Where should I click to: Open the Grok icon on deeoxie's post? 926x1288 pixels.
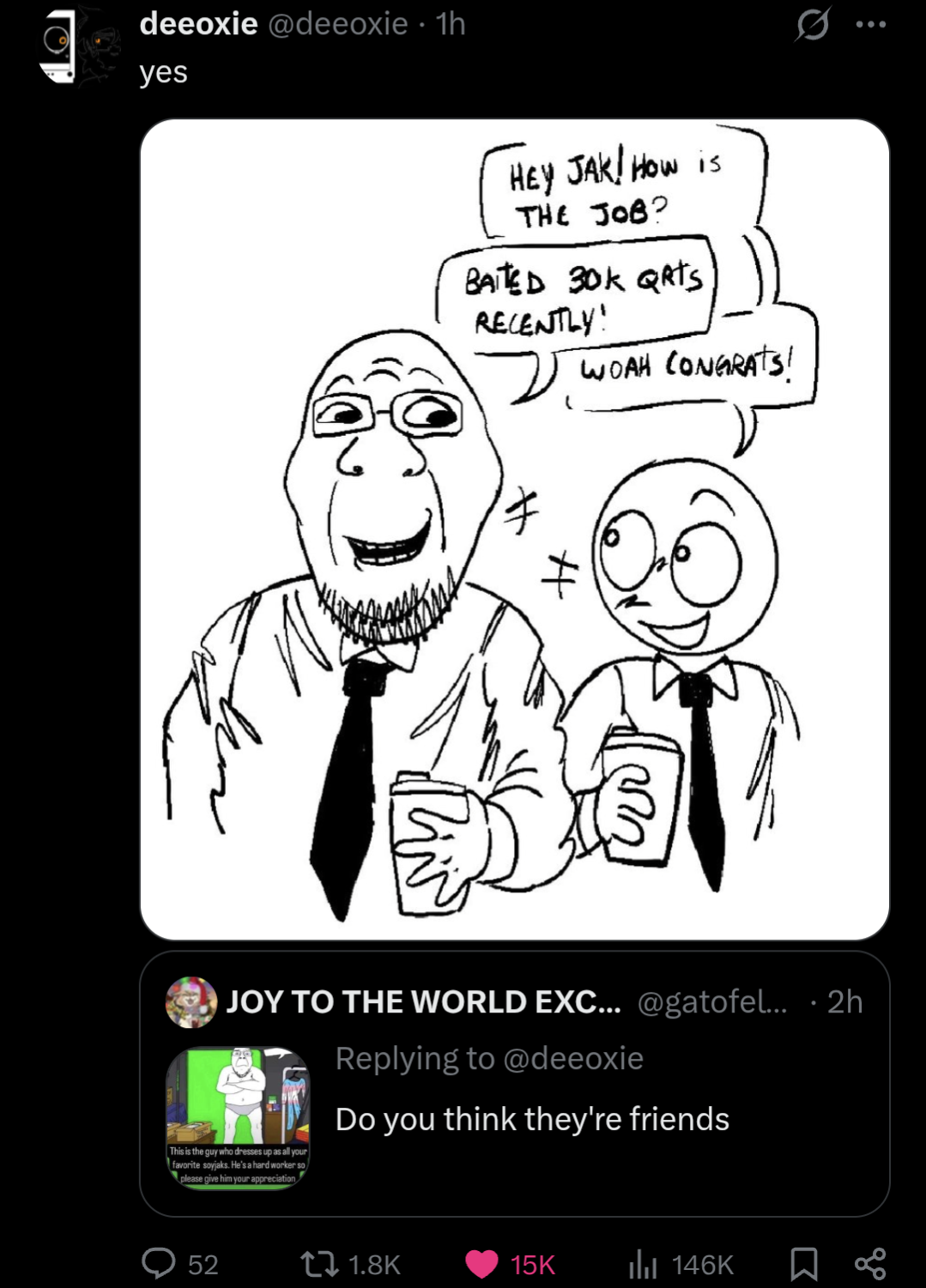point(811,25)
